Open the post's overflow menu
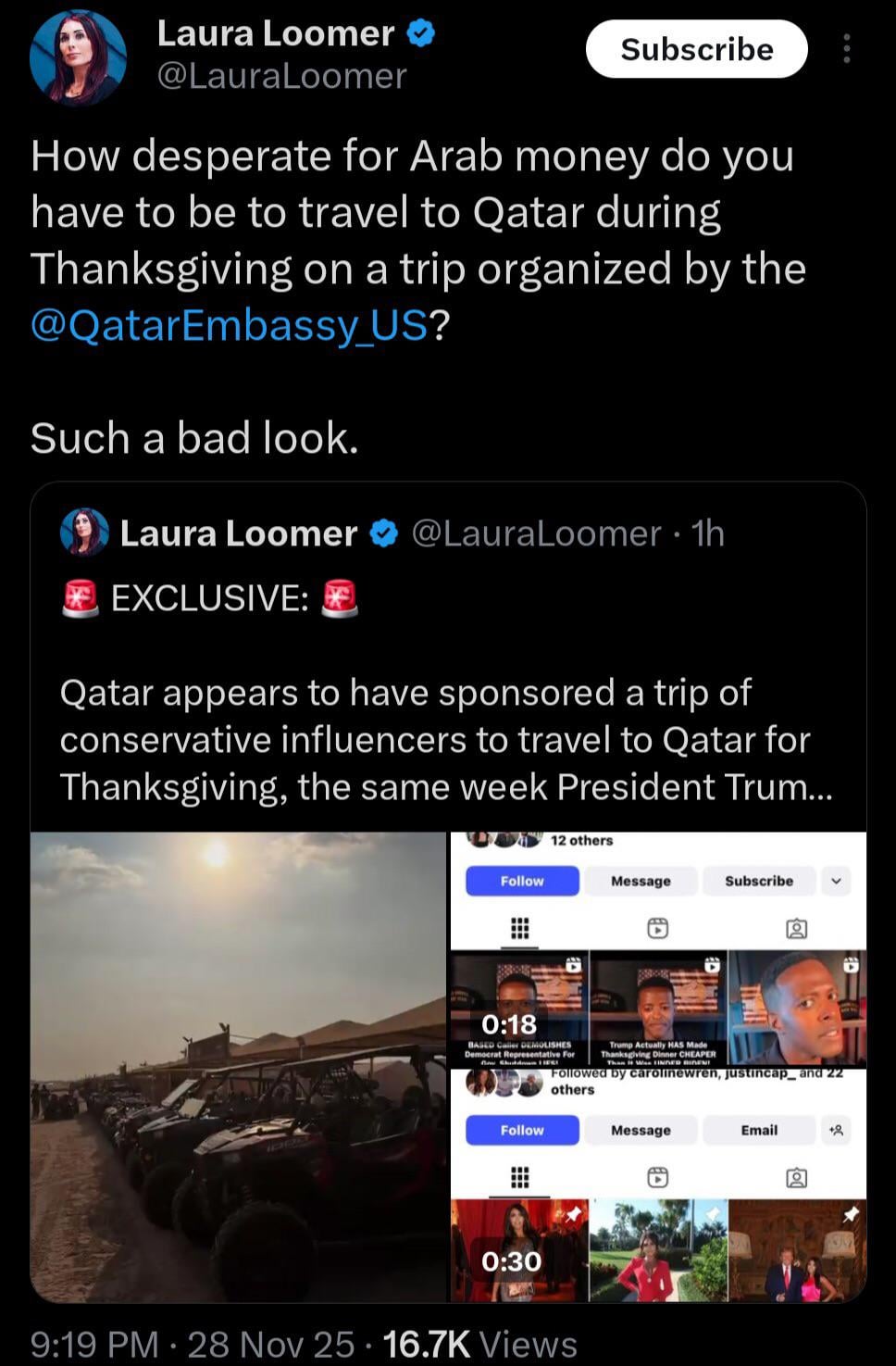The height and width of the screenshot is (1366, 896). [846, 49]
